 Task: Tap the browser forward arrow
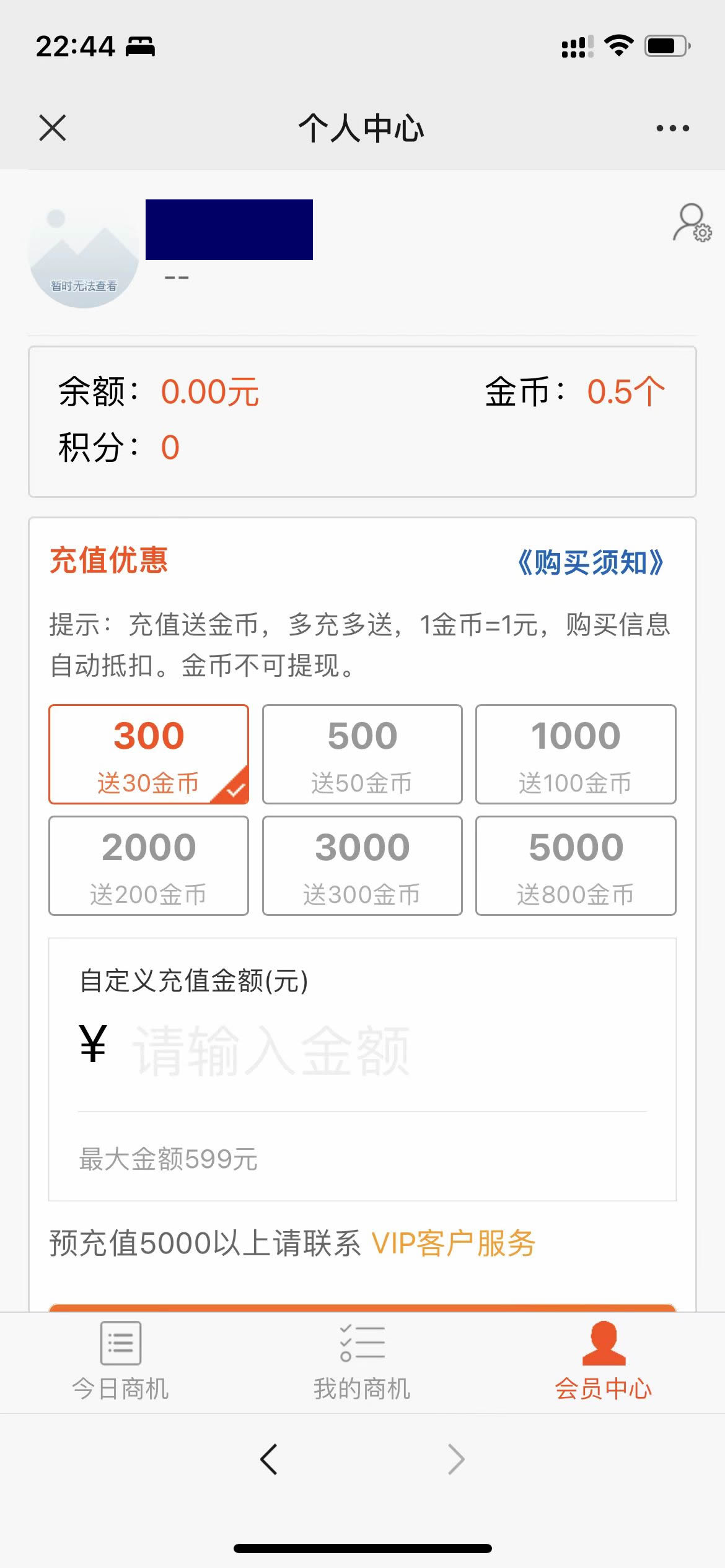456,1460
